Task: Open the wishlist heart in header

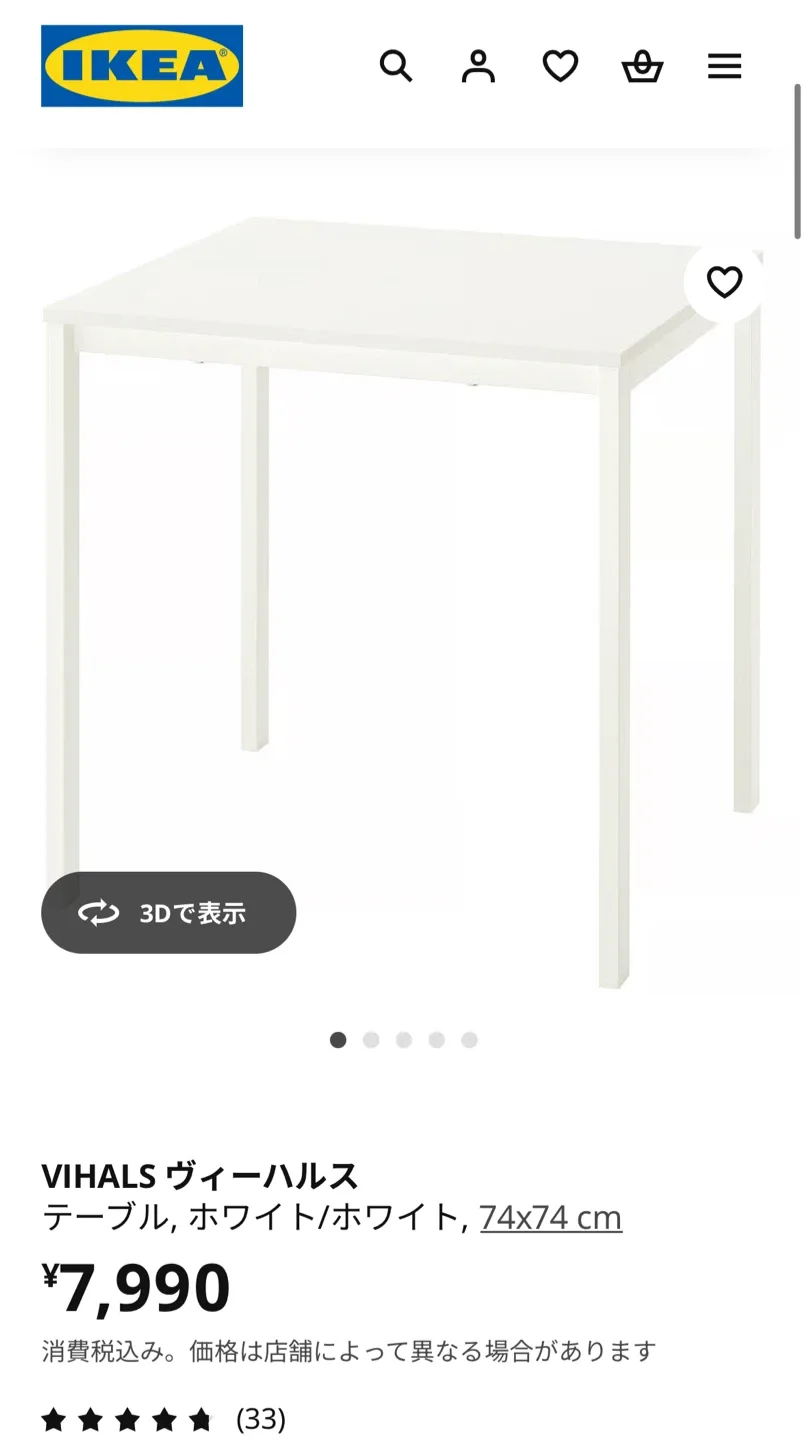Action: click(x=560, y=67)
